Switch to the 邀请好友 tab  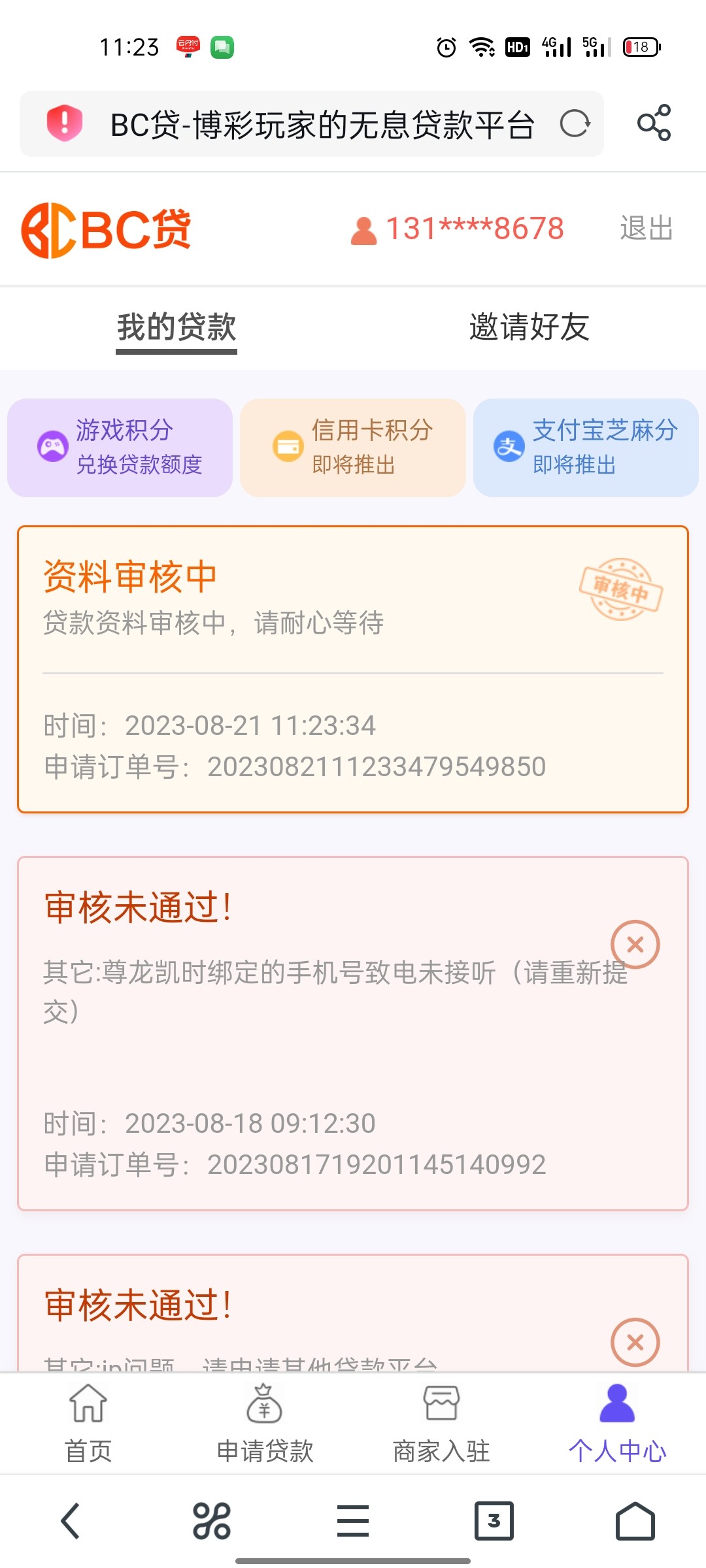tap(528, 328)
